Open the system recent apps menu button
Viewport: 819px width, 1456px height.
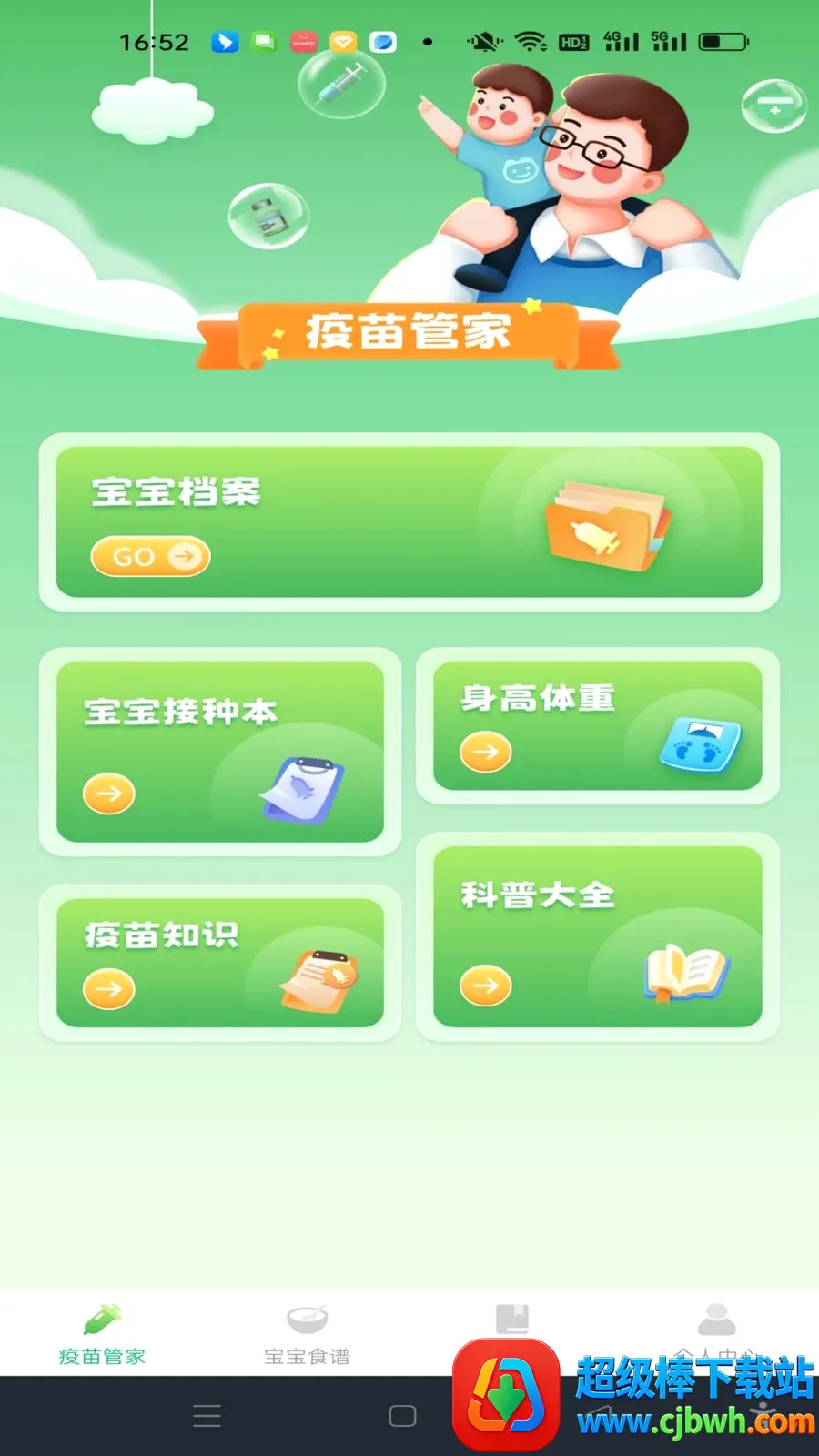(207, 1416)
